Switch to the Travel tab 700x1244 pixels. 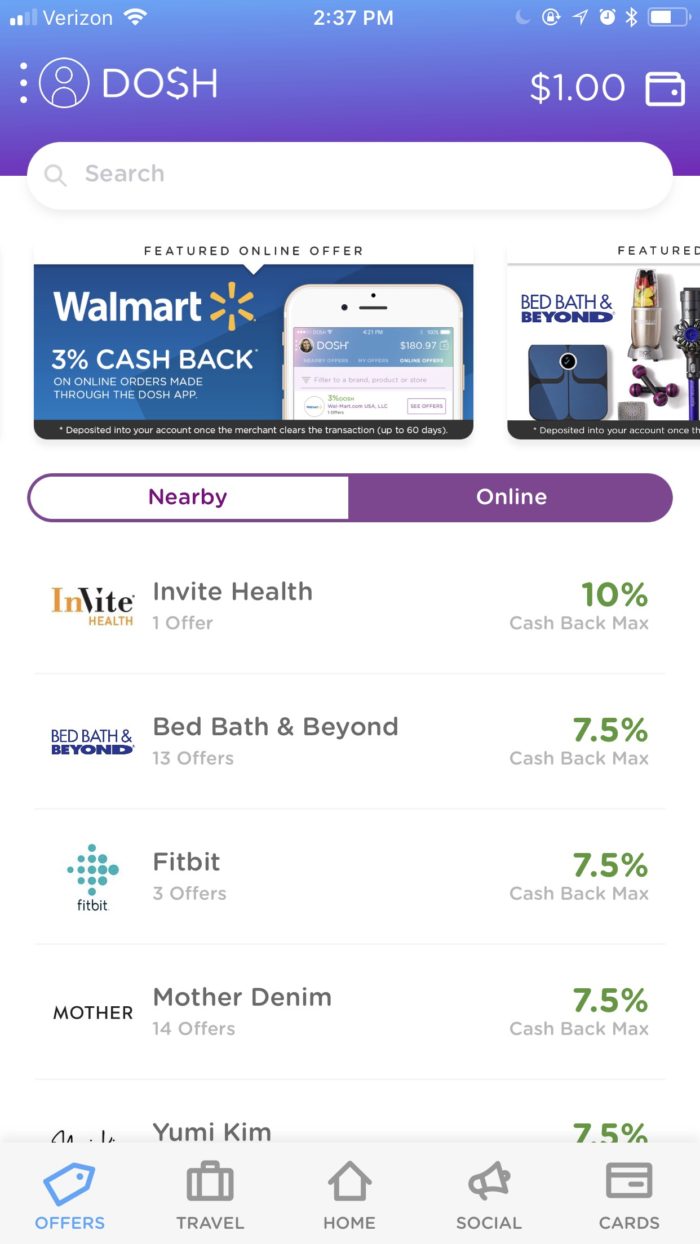[210, 1196]
